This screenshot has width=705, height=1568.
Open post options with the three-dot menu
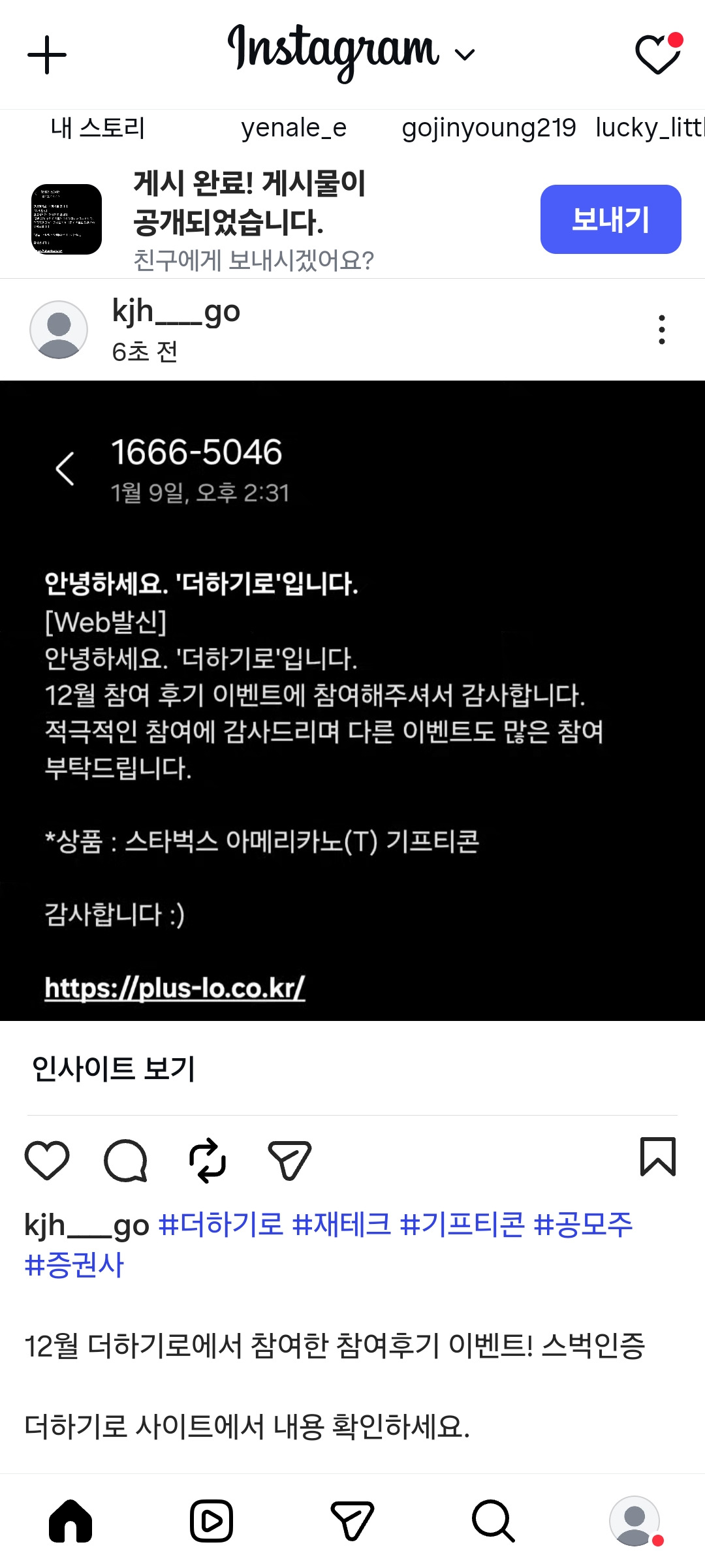click(x=661, y=328)
